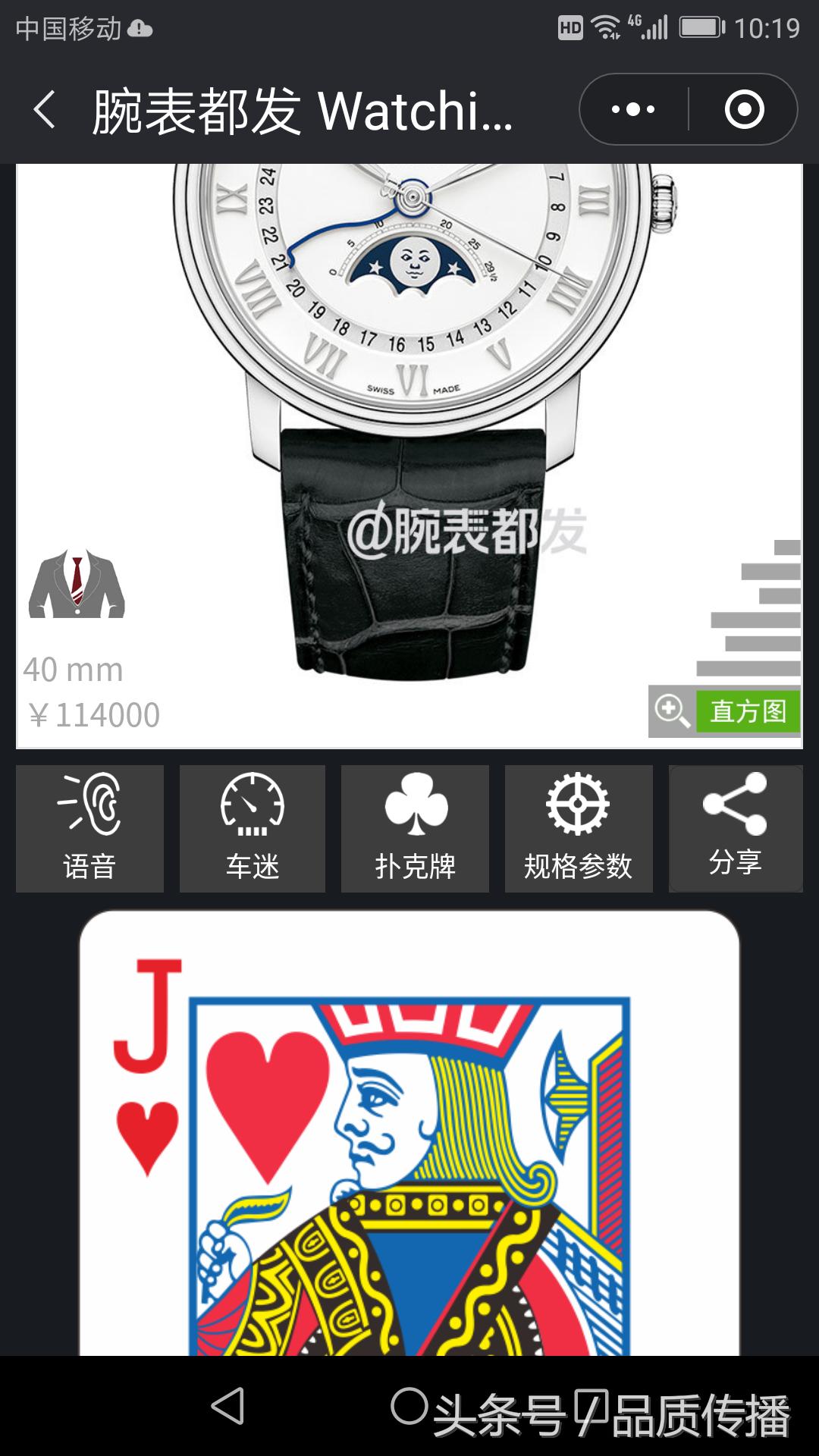Collapse the mini program using the circle capsule button
Image resolution: width=819 pixels, height=1456 pixels.
tap(745, 108)
